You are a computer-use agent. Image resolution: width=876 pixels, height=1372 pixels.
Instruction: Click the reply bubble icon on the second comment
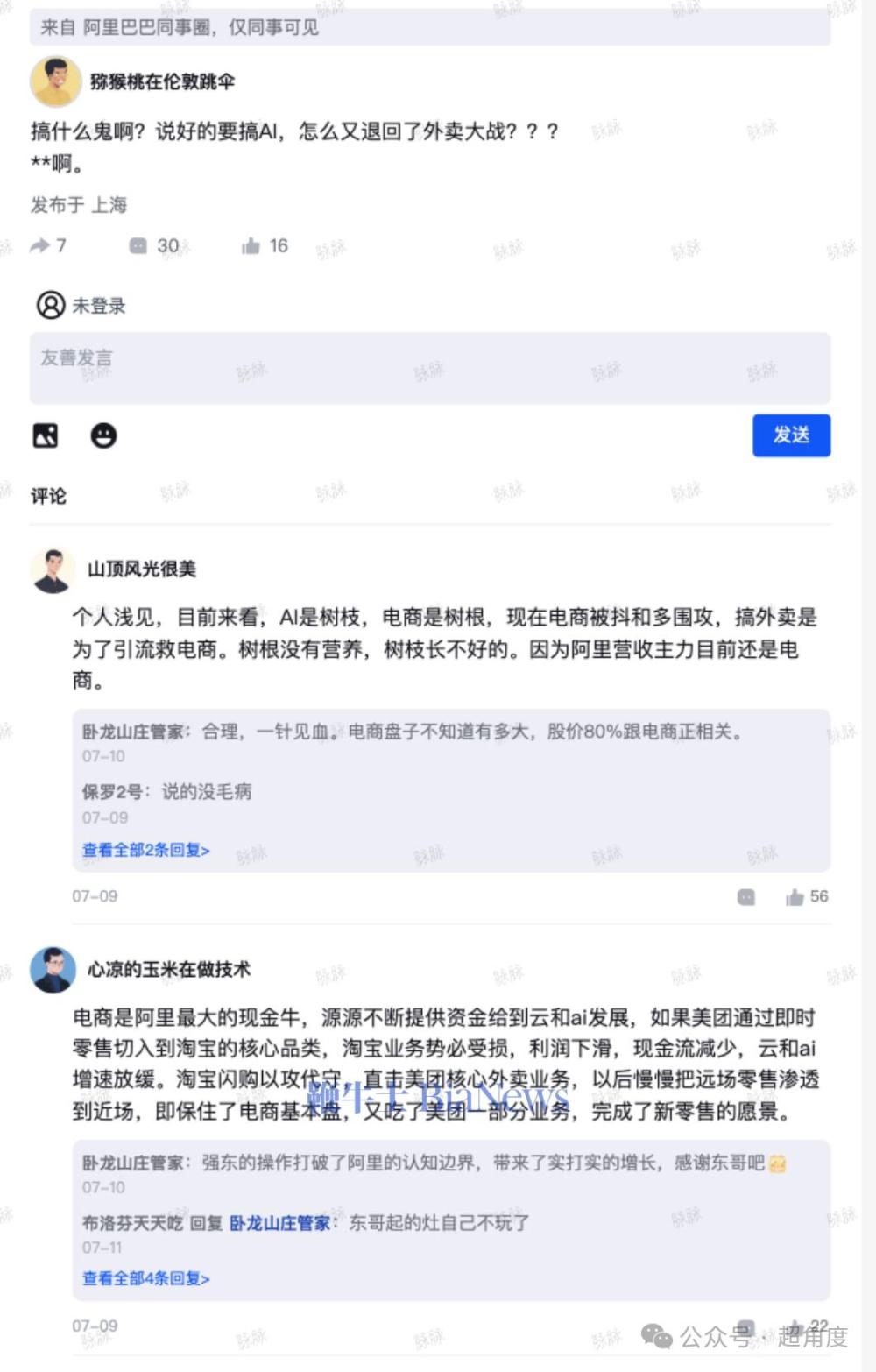[745, 1326]
